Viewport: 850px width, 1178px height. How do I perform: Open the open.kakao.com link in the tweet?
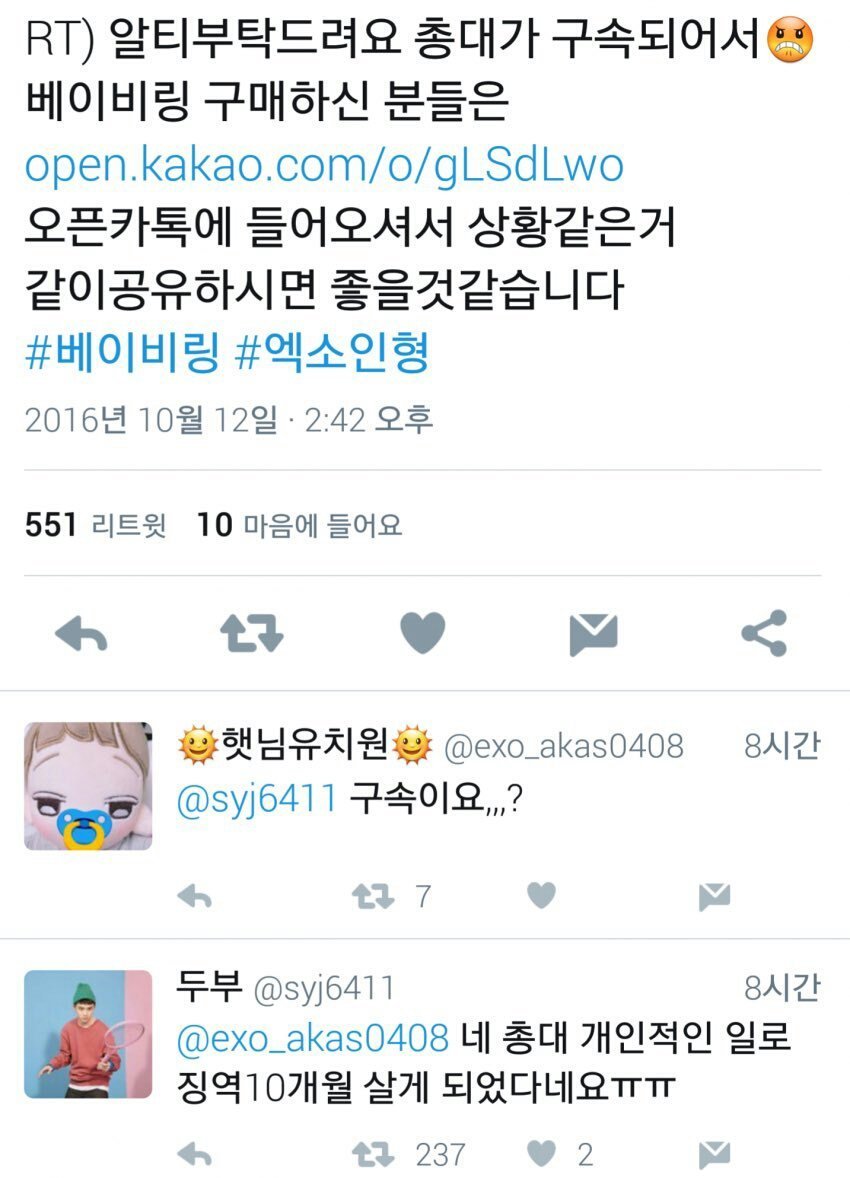click(x=323, y=166)
